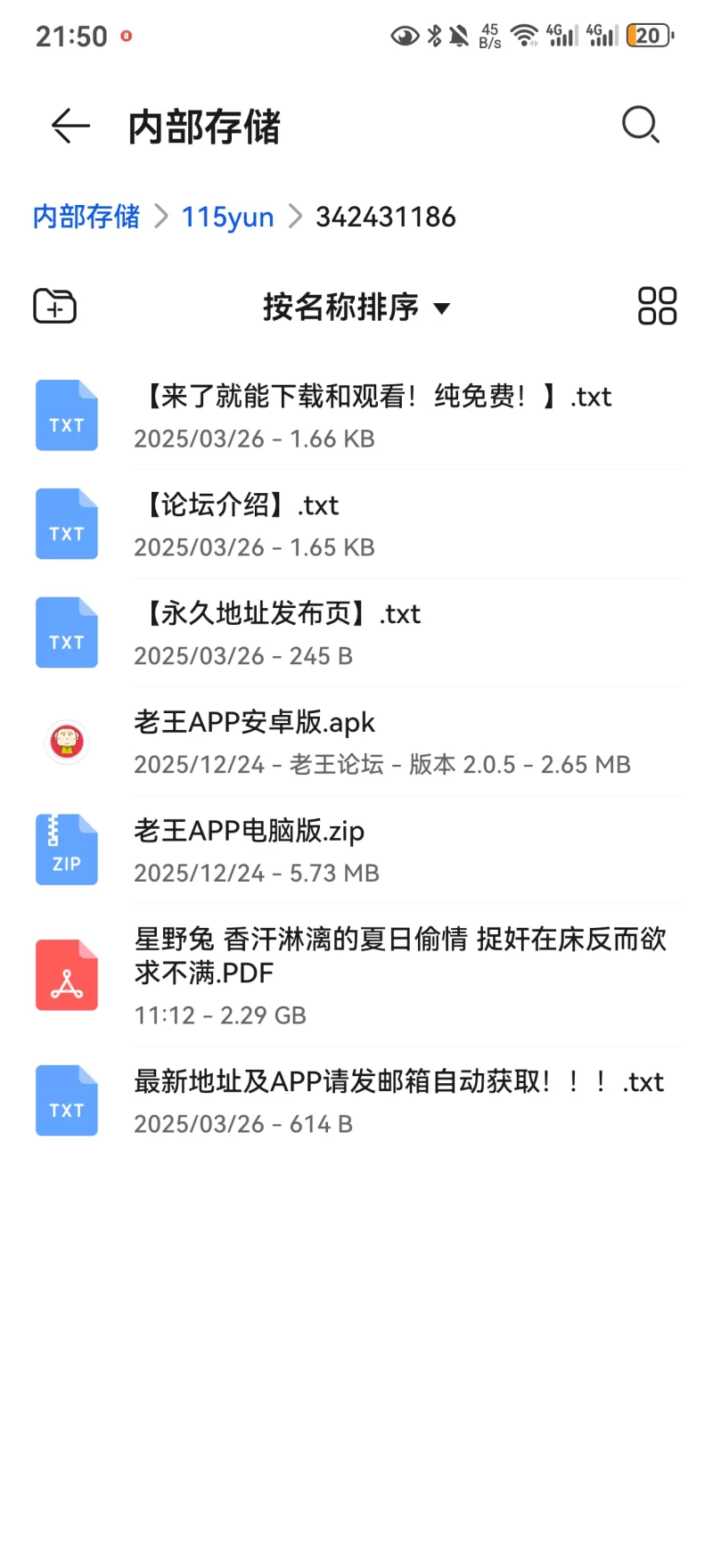Create a new folder

click(x=55, y=307)
